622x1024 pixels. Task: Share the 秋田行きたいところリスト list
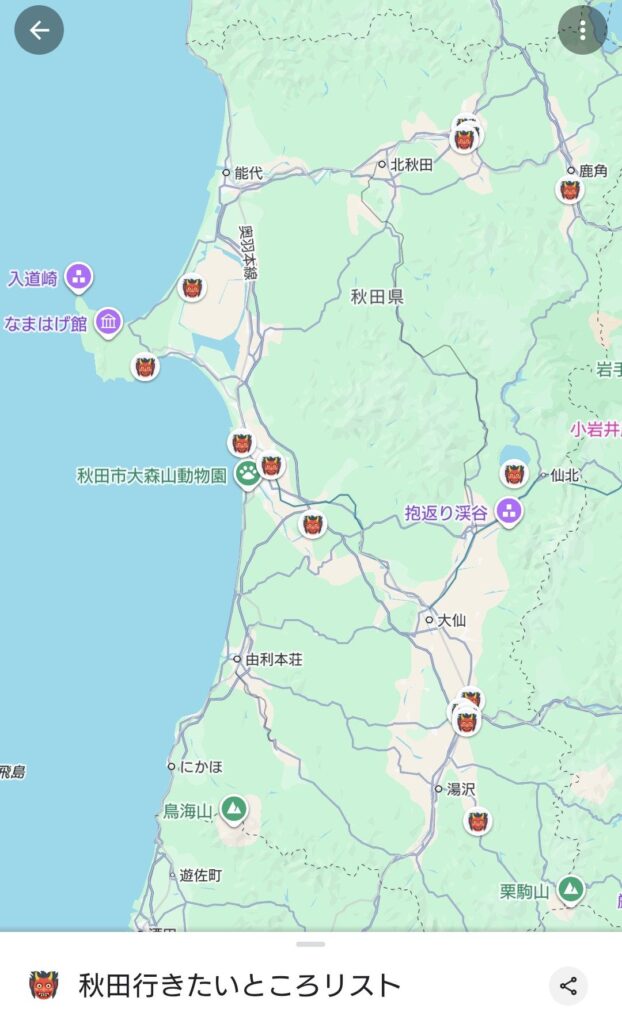(x=568, y=986)
